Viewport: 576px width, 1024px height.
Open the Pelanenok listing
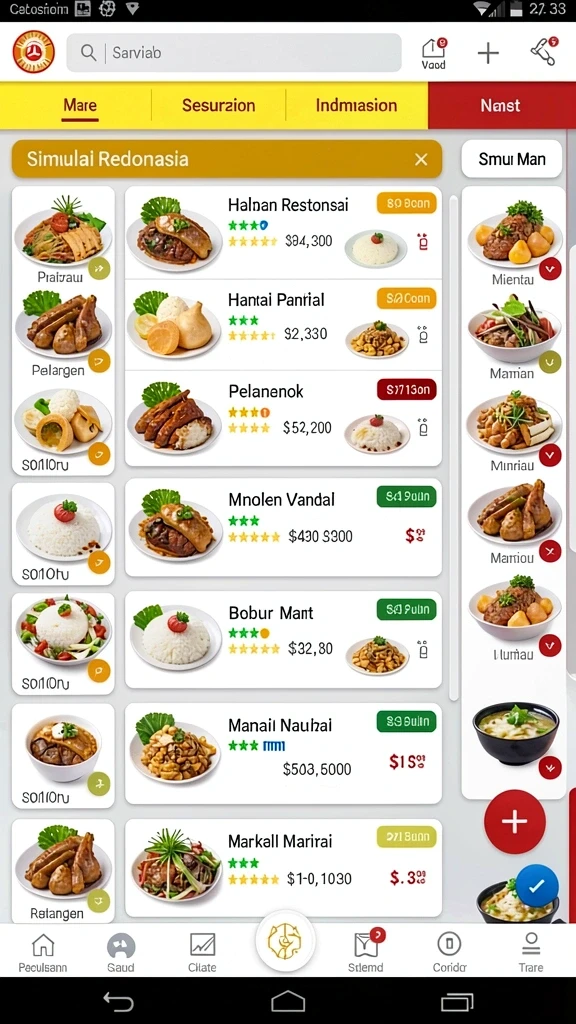point(283,419)
